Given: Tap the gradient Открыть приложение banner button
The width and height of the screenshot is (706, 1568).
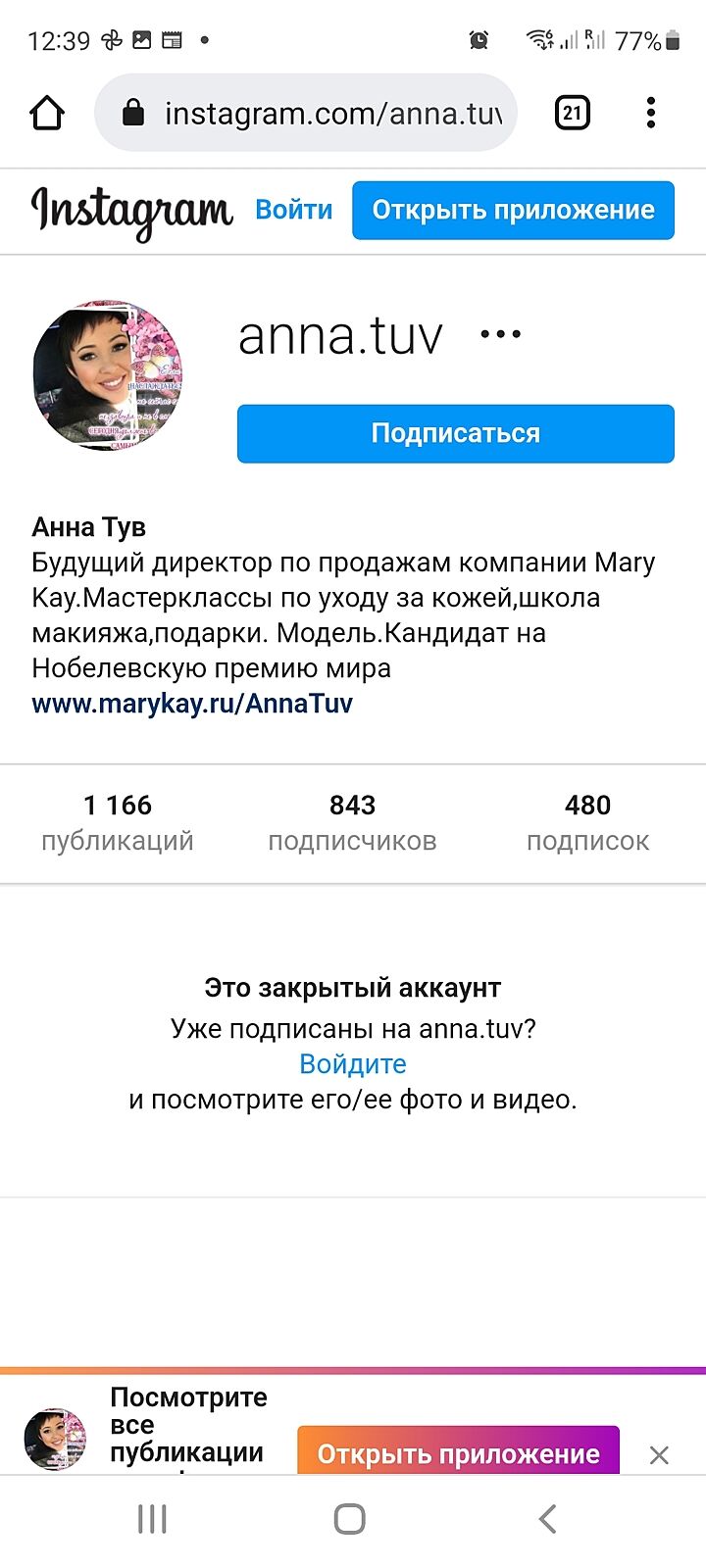Looking at the screenshot, I should [x=458, y=1452].
